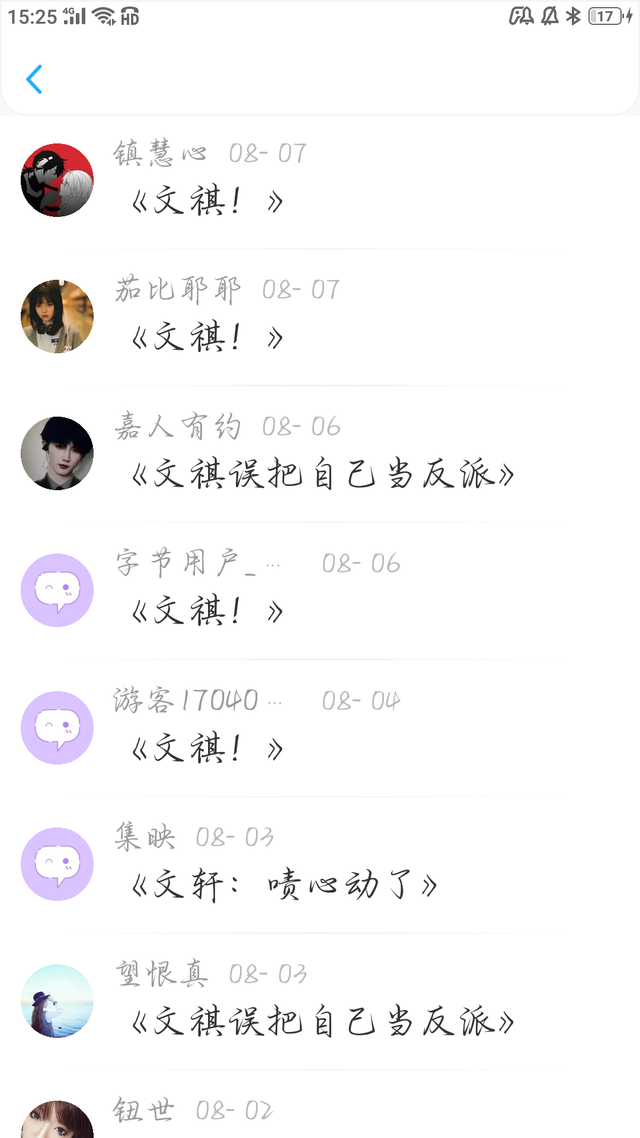The height and width of the screenshot is (1138, 640).
Task: Go back using the blue arrow
Action: tap(34, 79)
